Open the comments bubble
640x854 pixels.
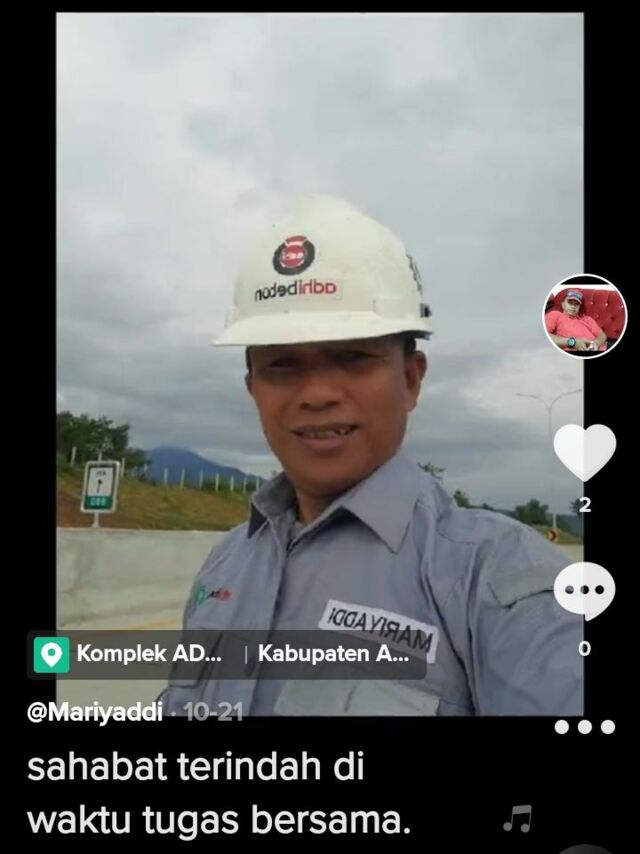[584, 592]
